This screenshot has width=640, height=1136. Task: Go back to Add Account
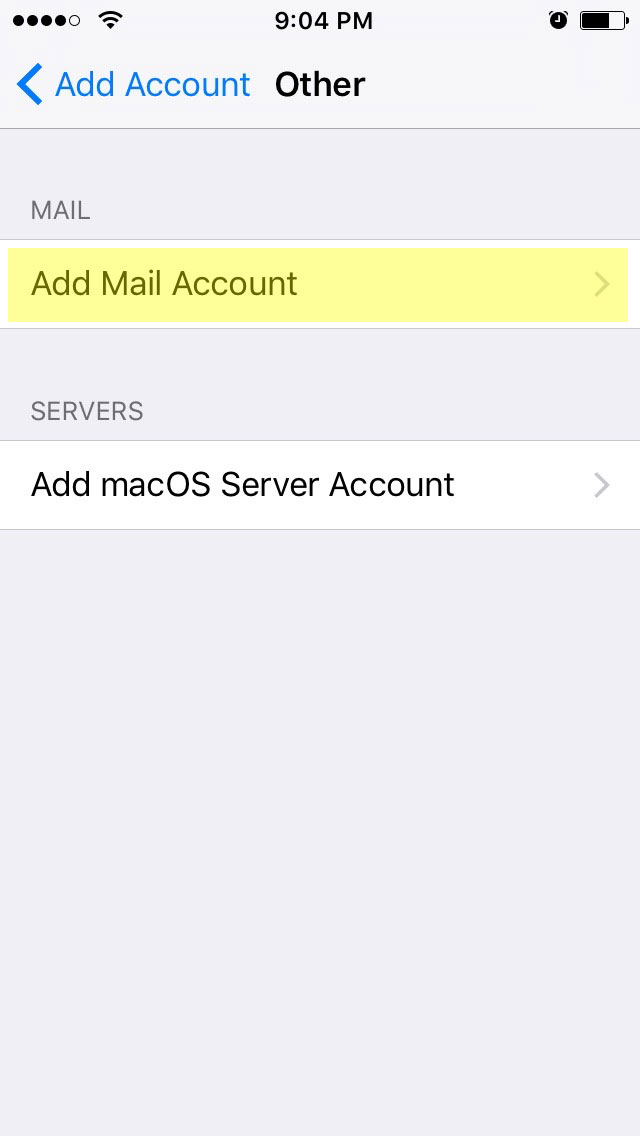[133, 84]
